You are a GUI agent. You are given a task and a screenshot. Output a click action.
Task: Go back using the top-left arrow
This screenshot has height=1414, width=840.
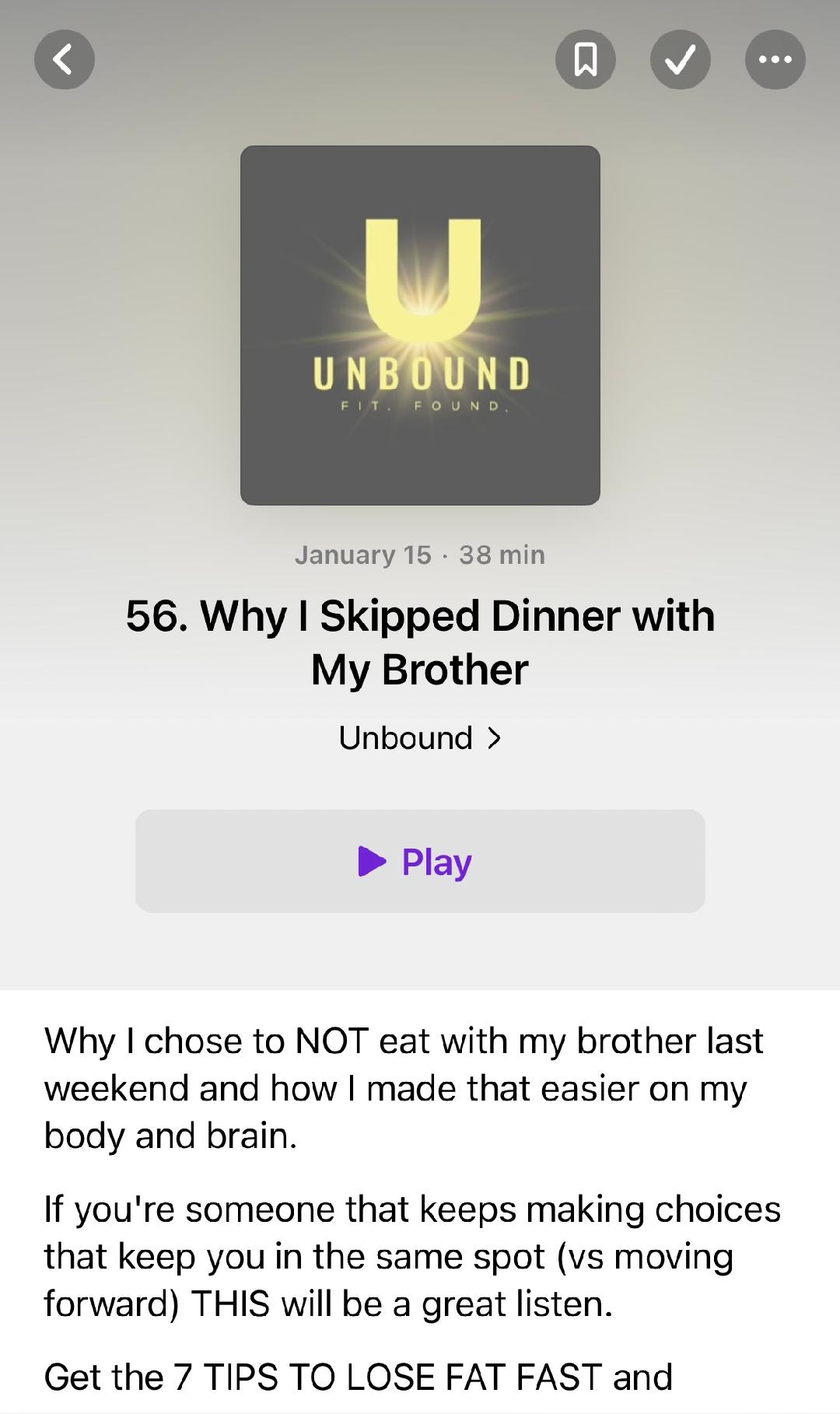tap(65, 59)
